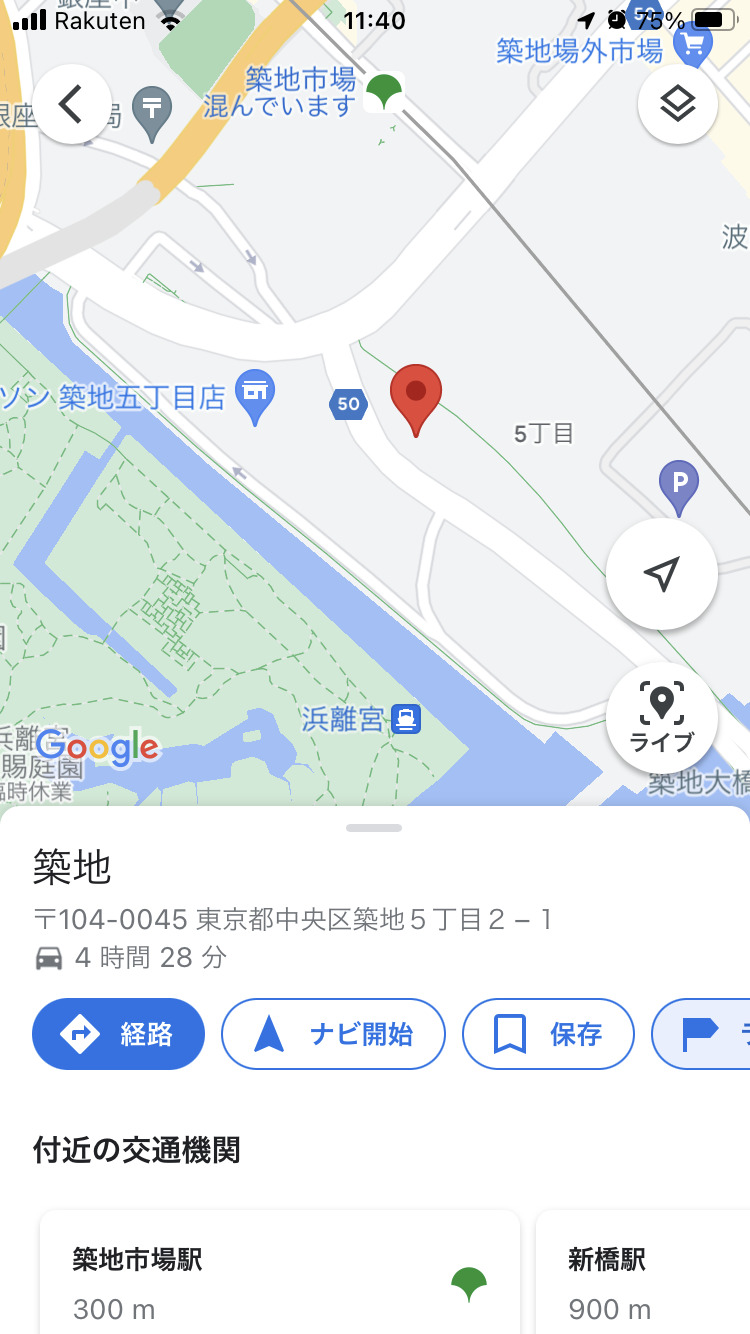
Task: Center map on my current location
Action: click(x=661, y=574)
